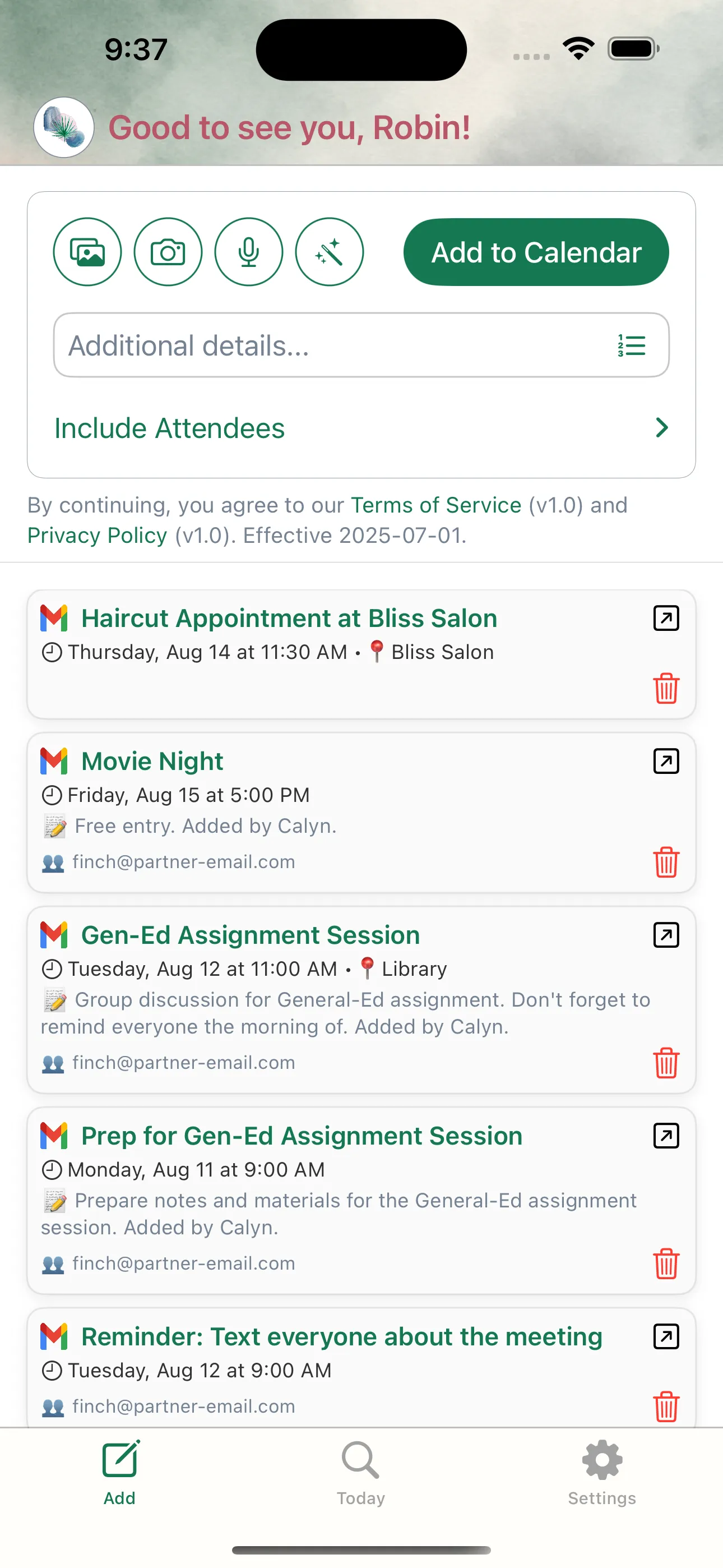
Task: Delete the Haircut Appointment event
Action: coord(666,689)
